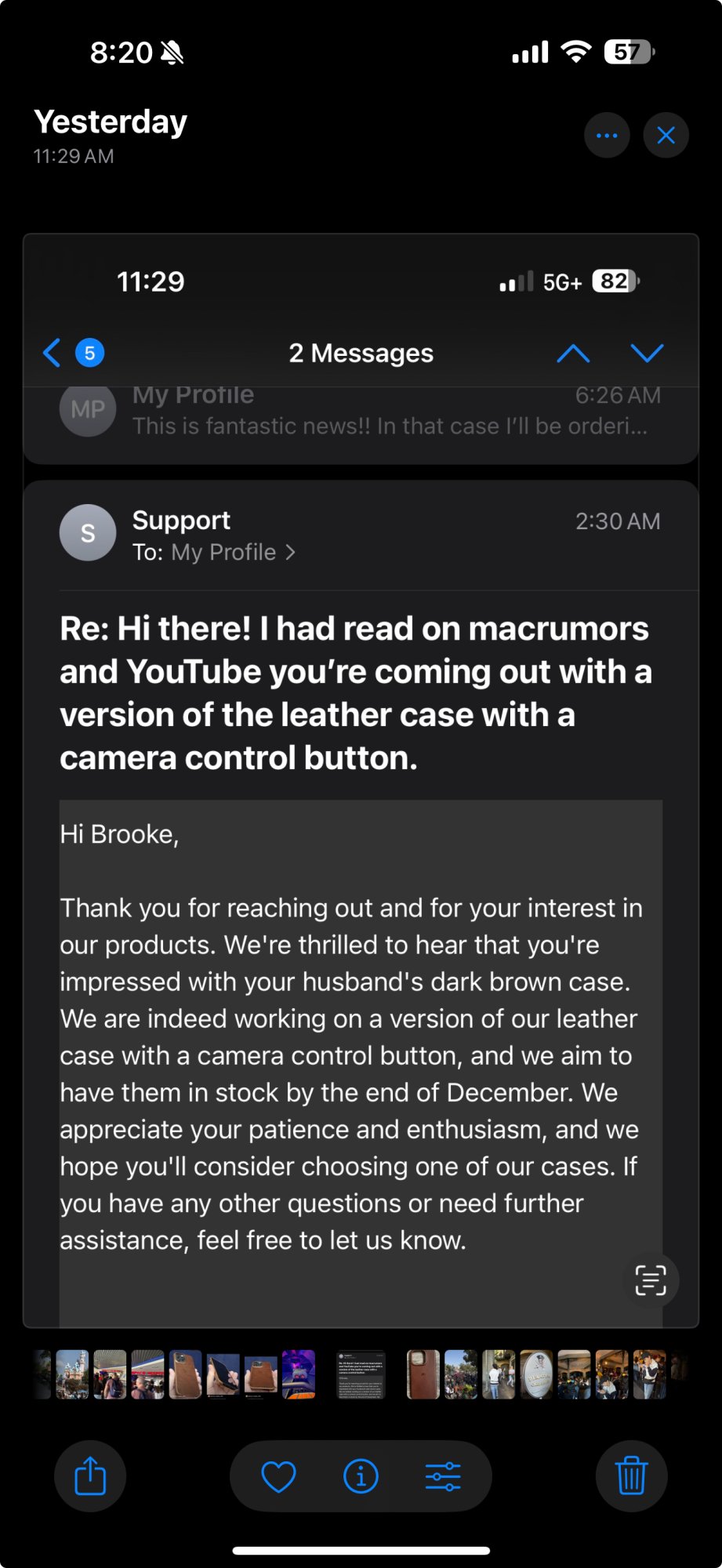
Task: Jump to the castle photo thumbnail
Action: (72, 1374)
